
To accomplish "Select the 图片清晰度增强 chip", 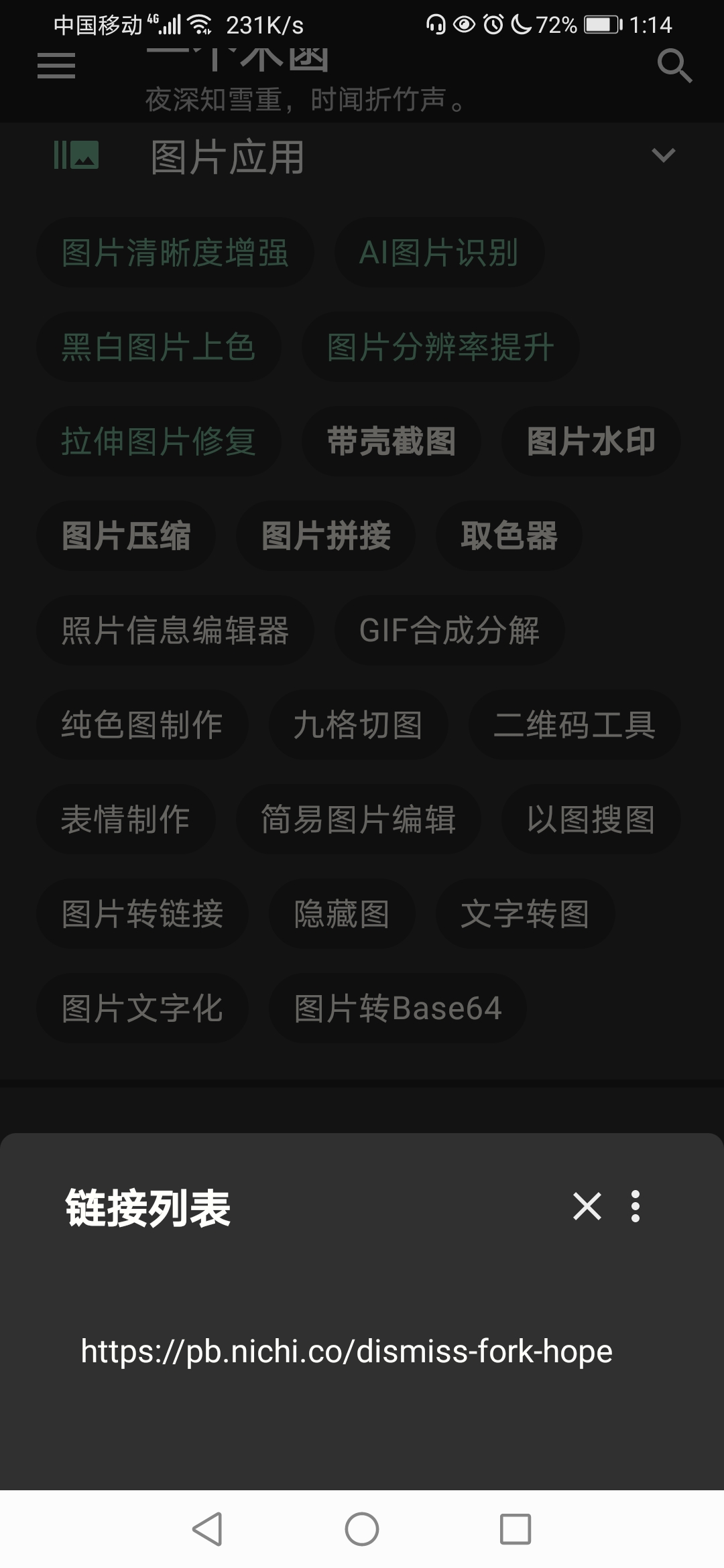I will (x=175, y=253).
